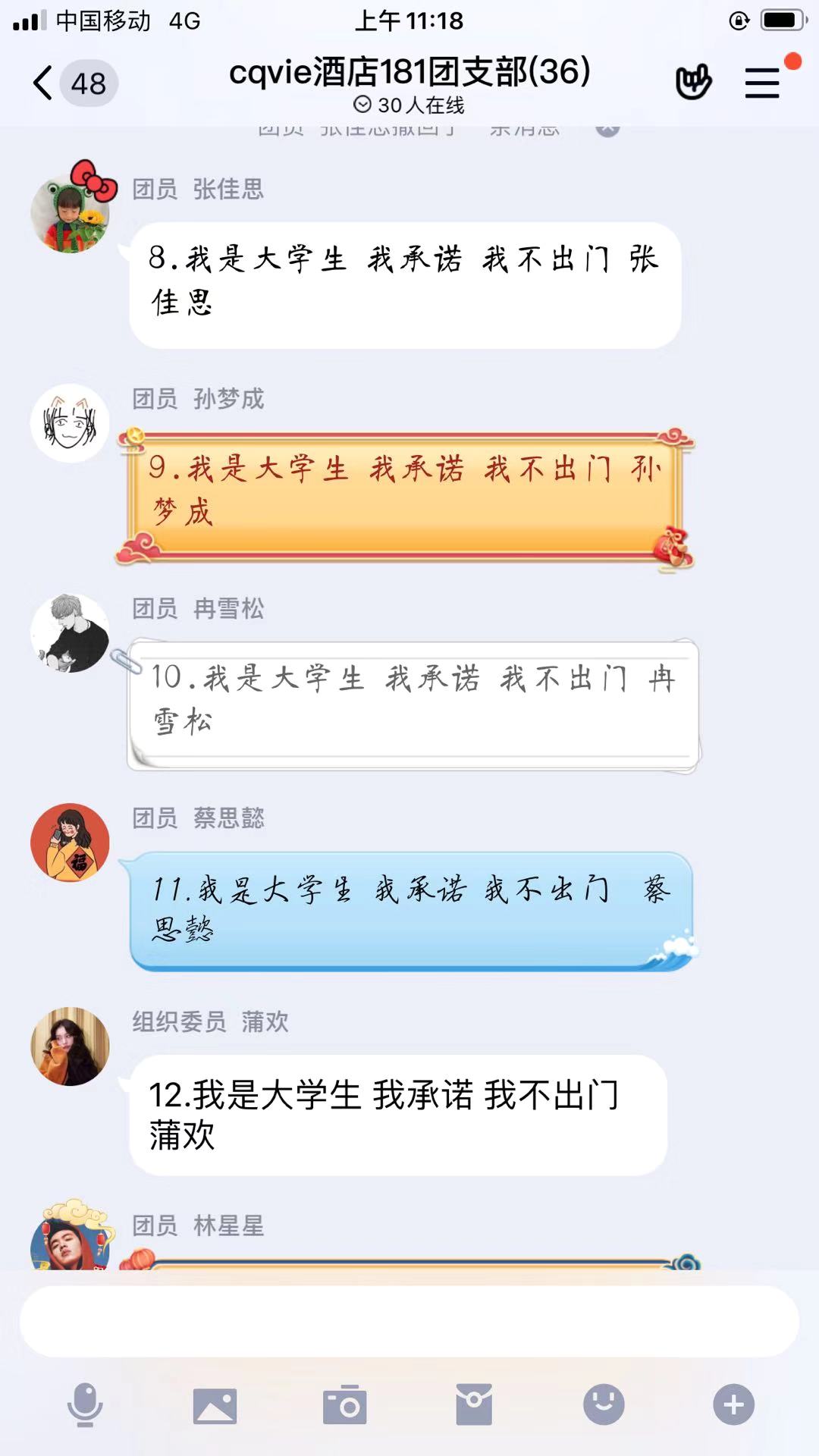This screenshot has width=819, height=1456.
Task: View 冉雪松's avatar profile
Action: [x=70, y=633]
